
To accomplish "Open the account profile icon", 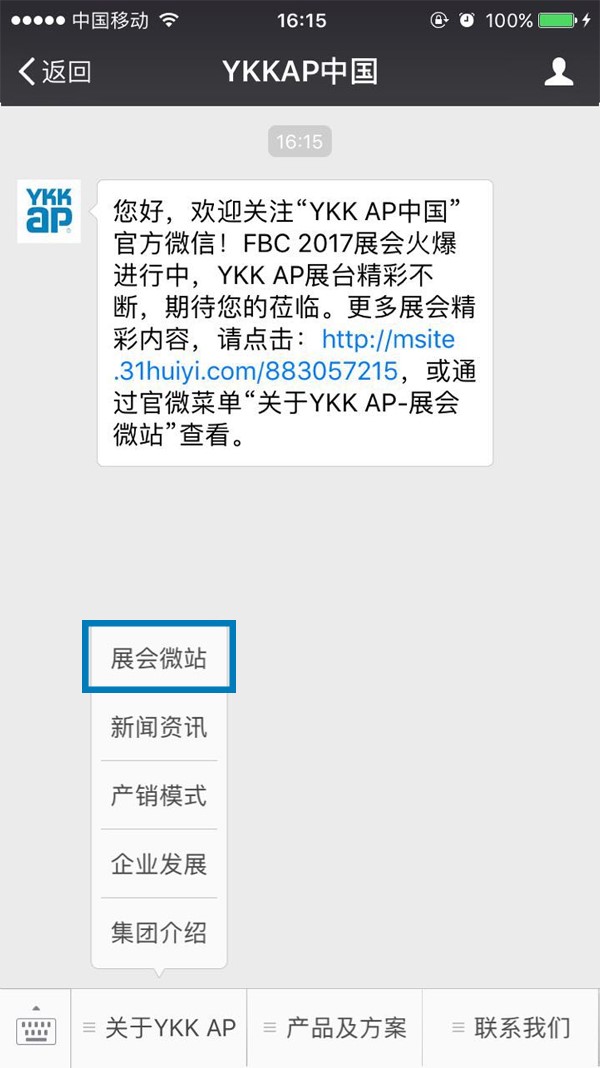I will click(558, 72).
